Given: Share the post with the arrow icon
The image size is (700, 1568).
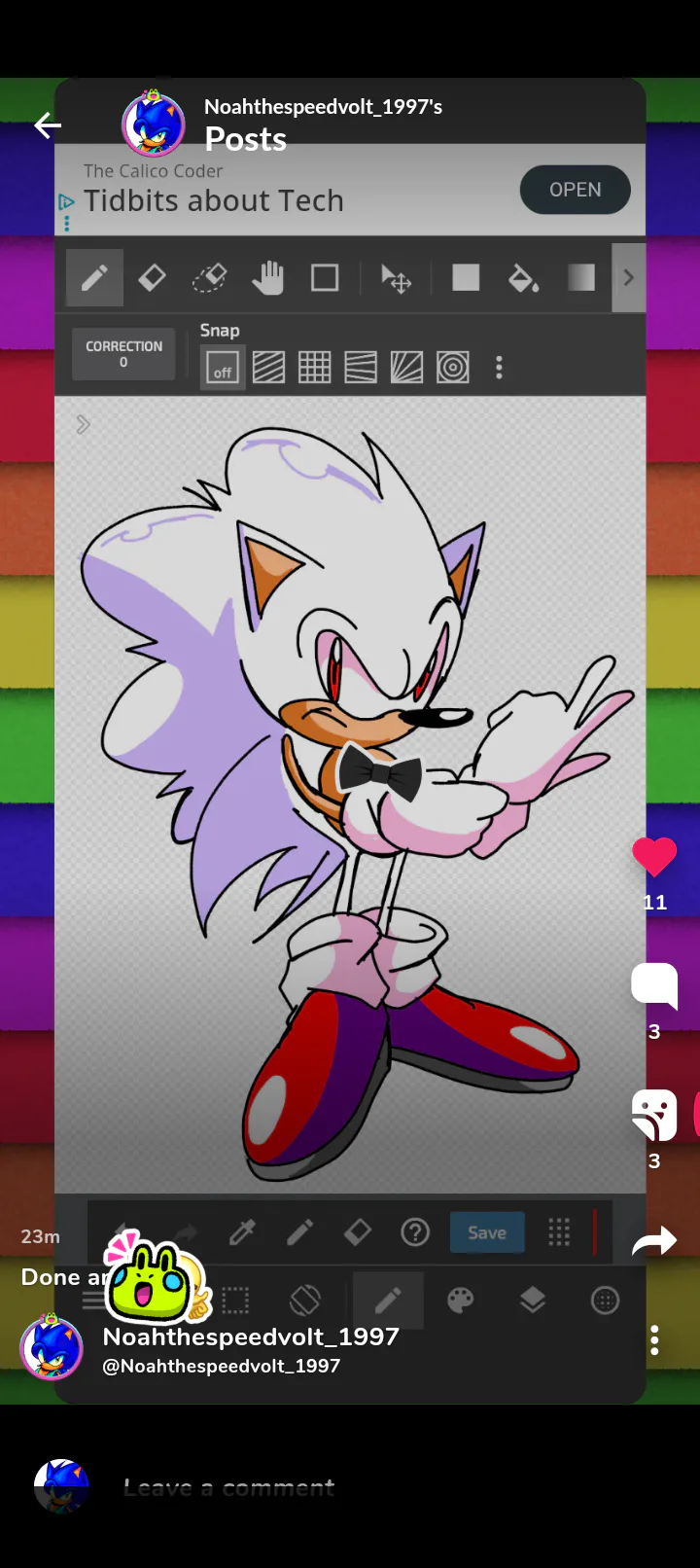Looking at the screenshot, I should click(x=654, y=1240).
